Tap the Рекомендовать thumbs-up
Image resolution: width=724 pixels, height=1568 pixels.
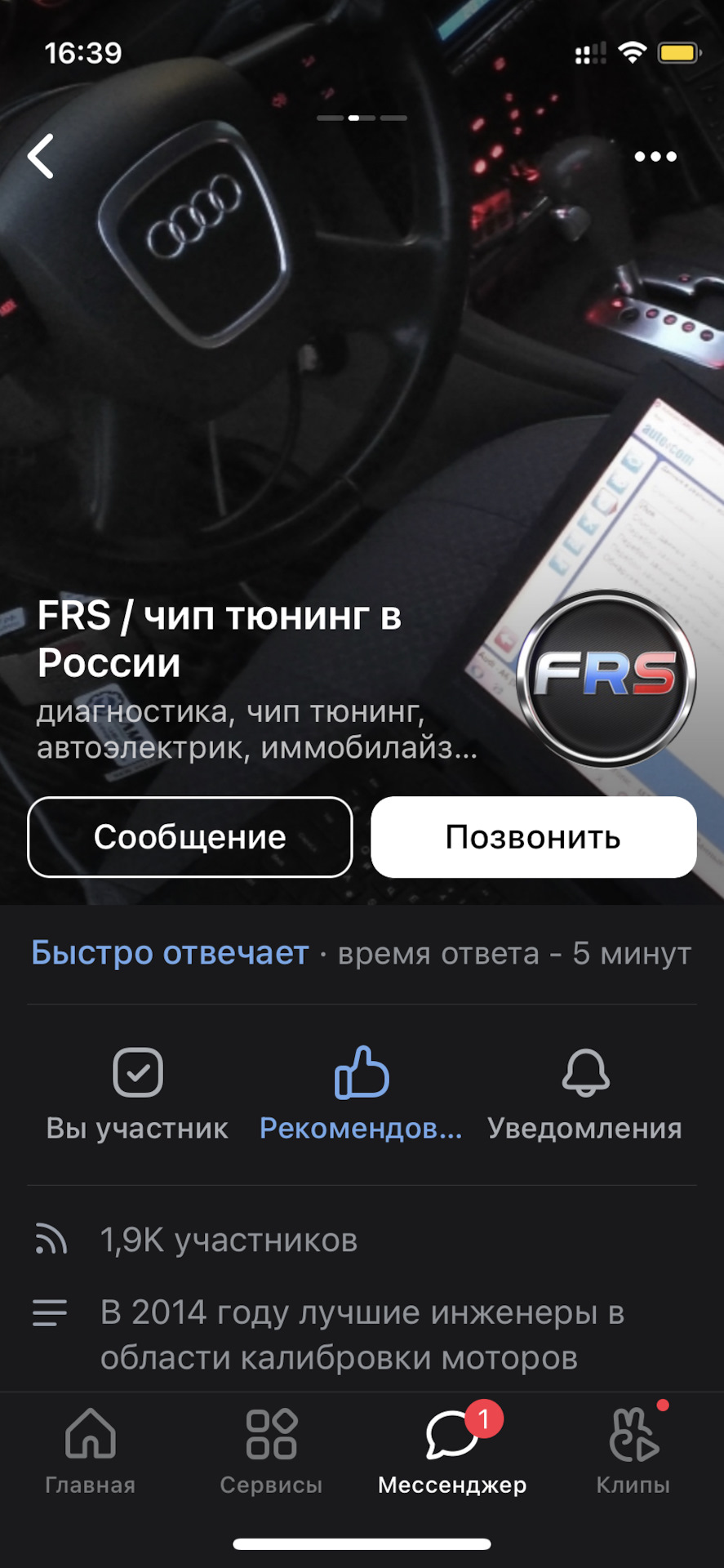[x=361, y=1094]
